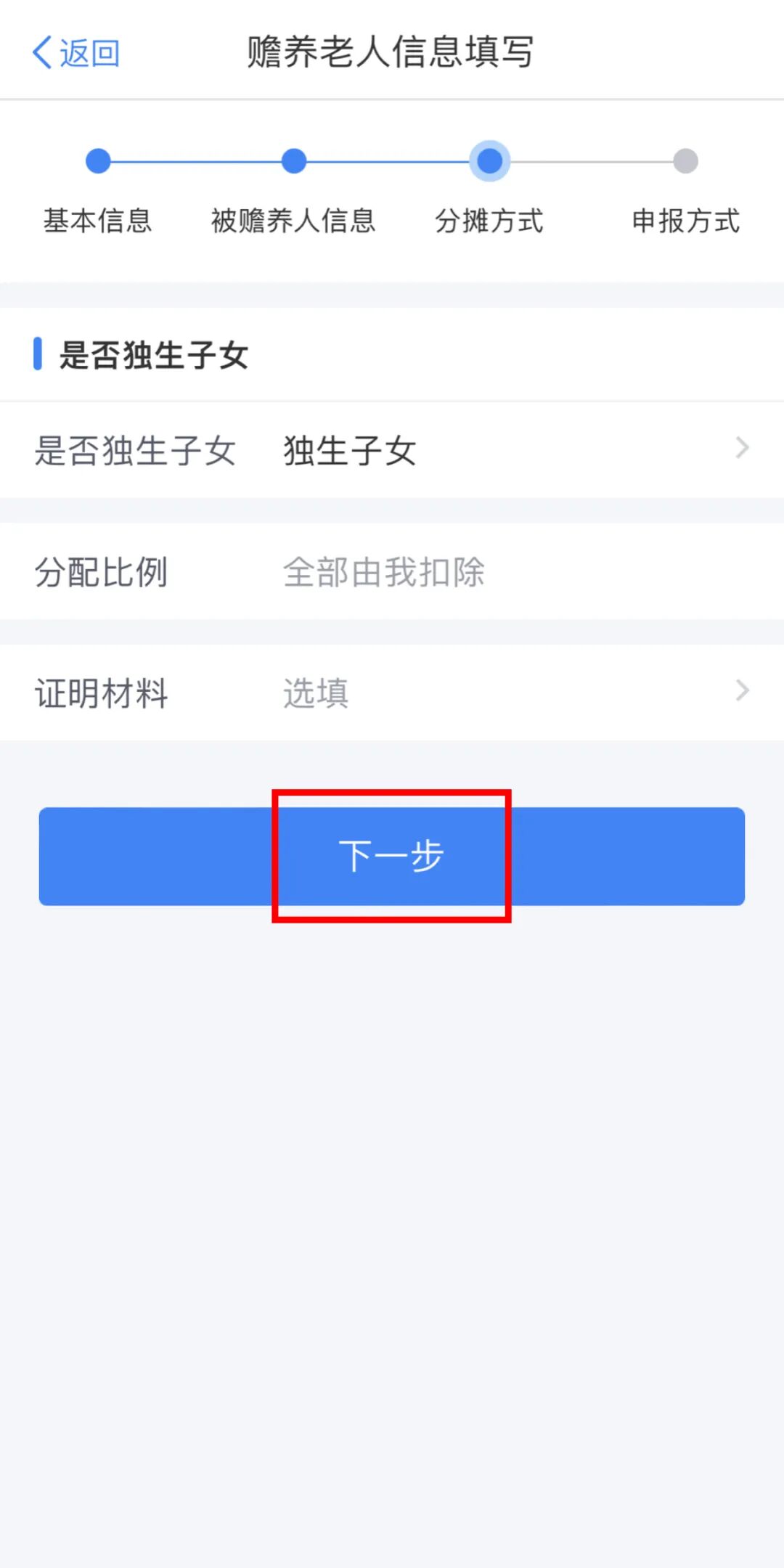Tap the 分配比例 input showing 全部由我扣除

pyautogui.click(x=383, y=571)
